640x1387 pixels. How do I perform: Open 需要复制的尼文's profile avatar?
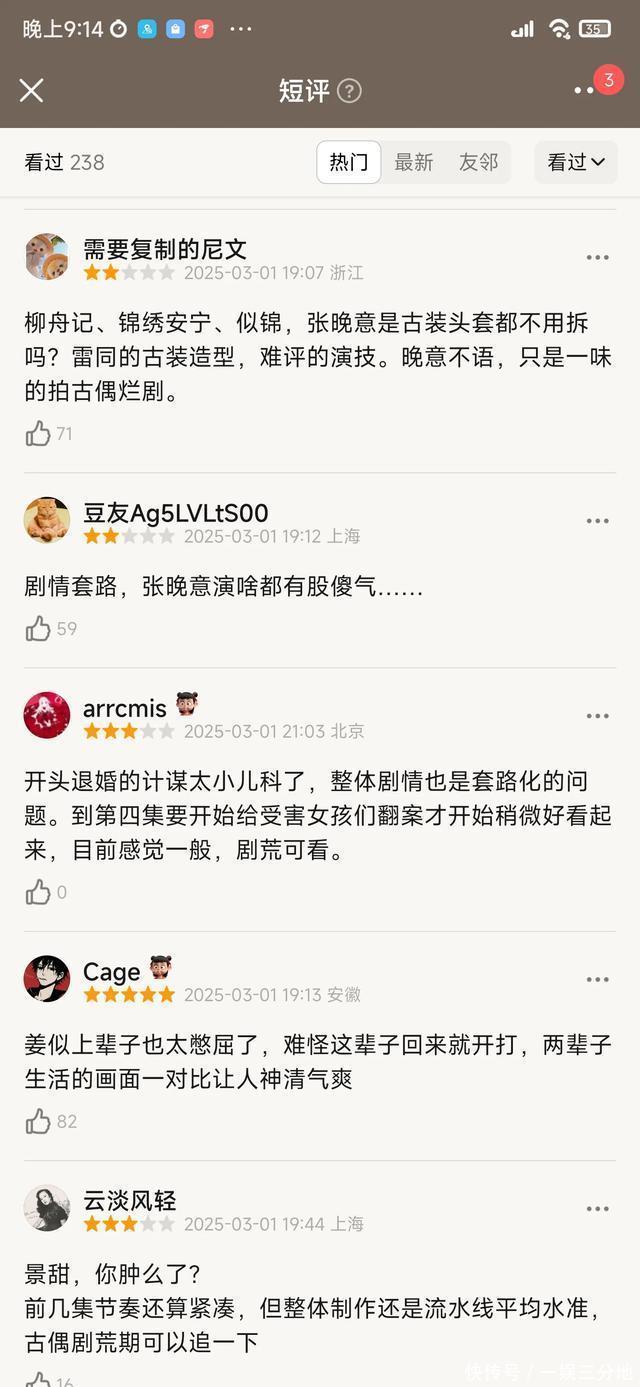click(47, 257)
